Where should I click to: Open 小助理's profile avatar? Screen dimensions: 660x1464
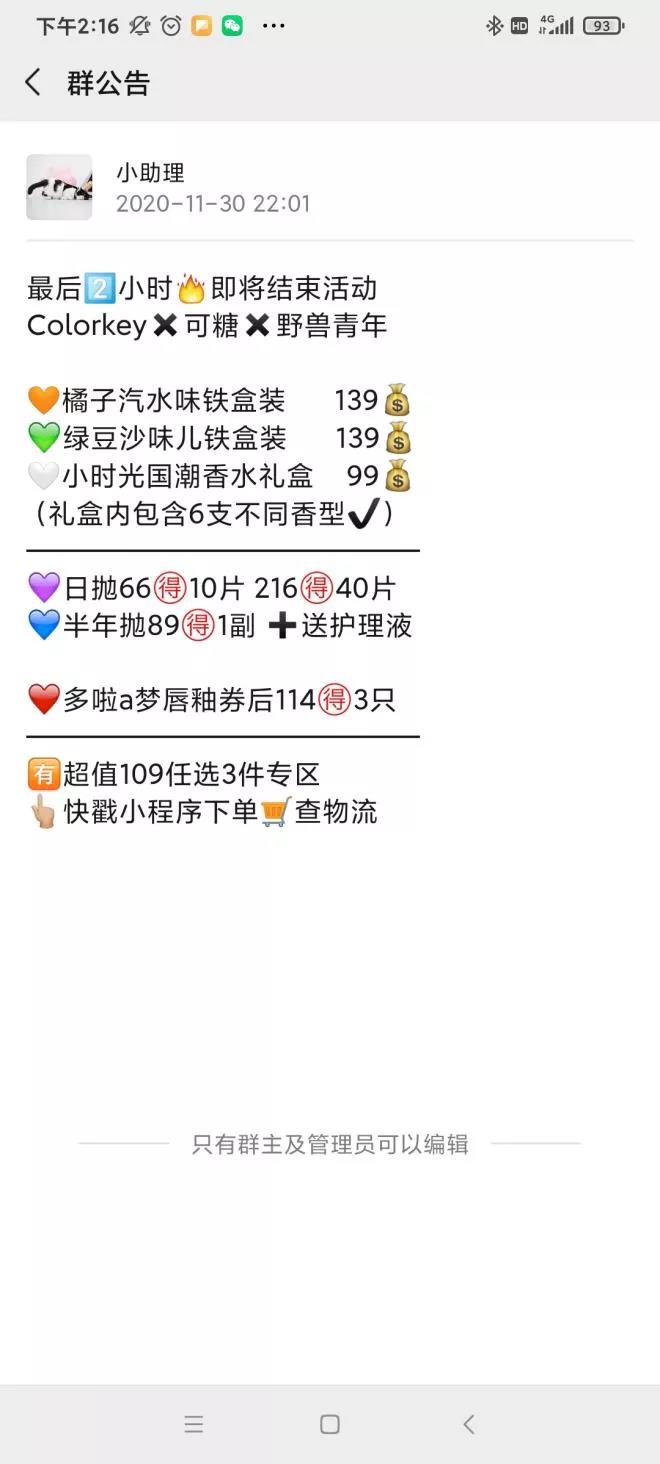click(x=59, y=187)
